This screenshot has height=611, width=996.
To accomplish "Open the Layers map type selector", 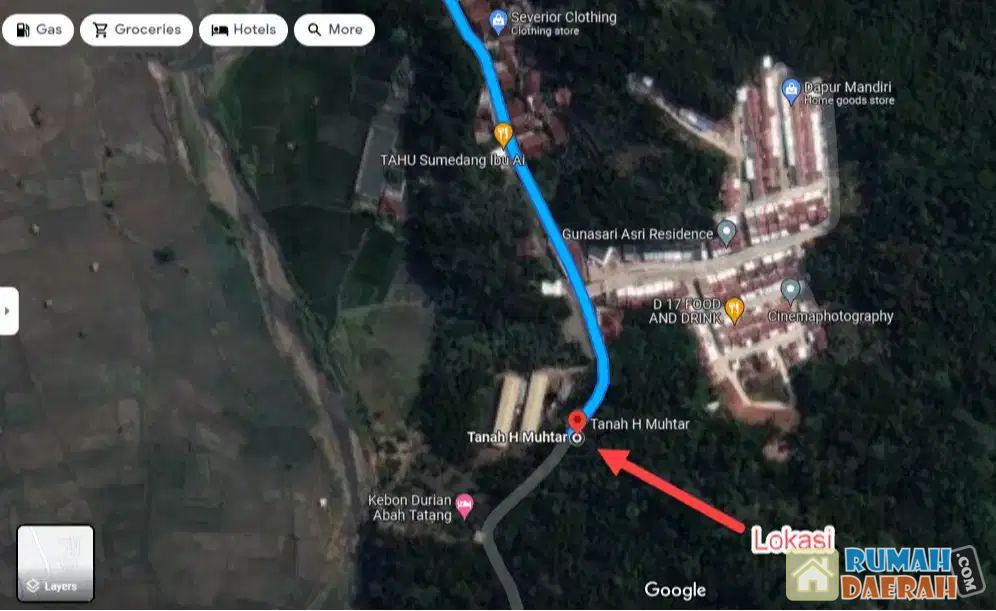I will point(56,563).
